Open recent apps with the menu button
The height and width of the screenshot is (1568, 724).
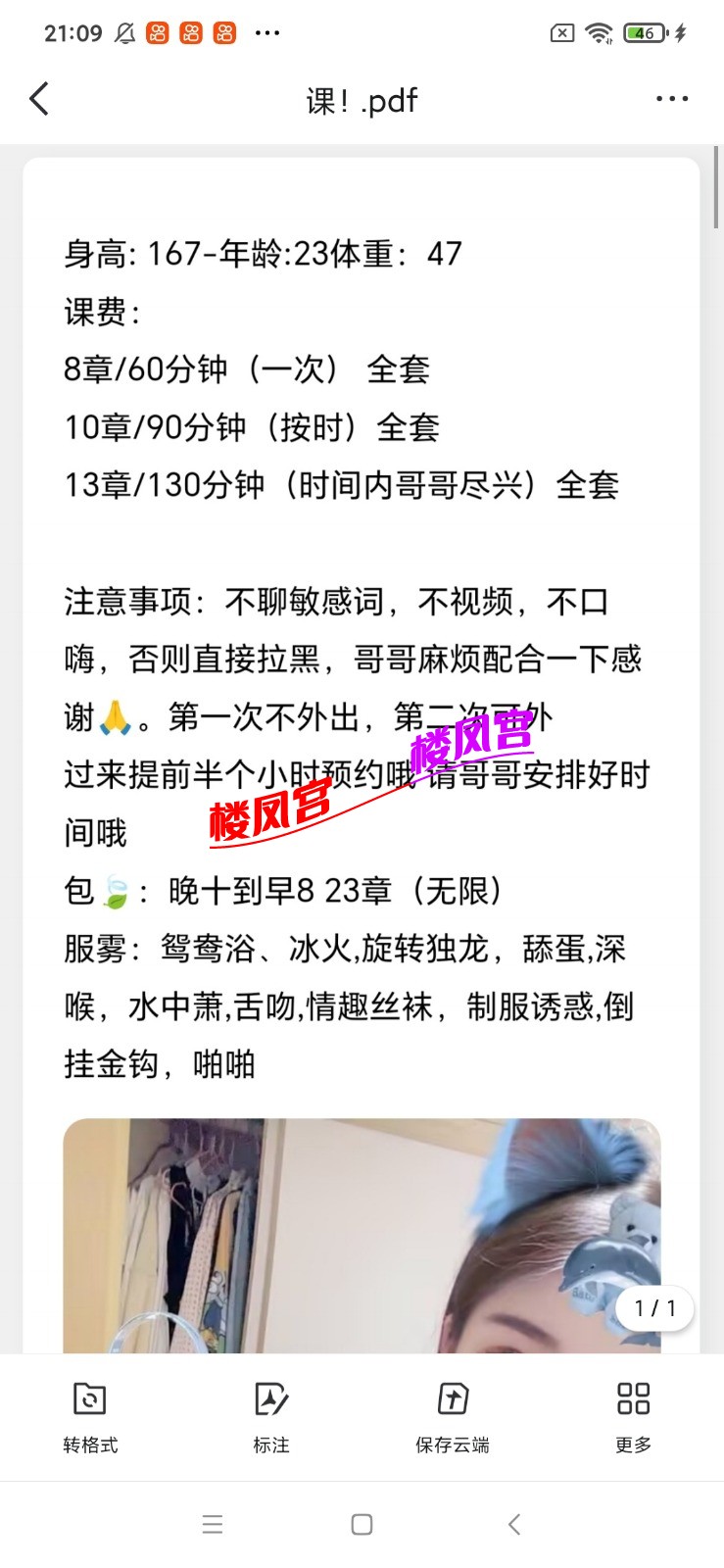212,1525
